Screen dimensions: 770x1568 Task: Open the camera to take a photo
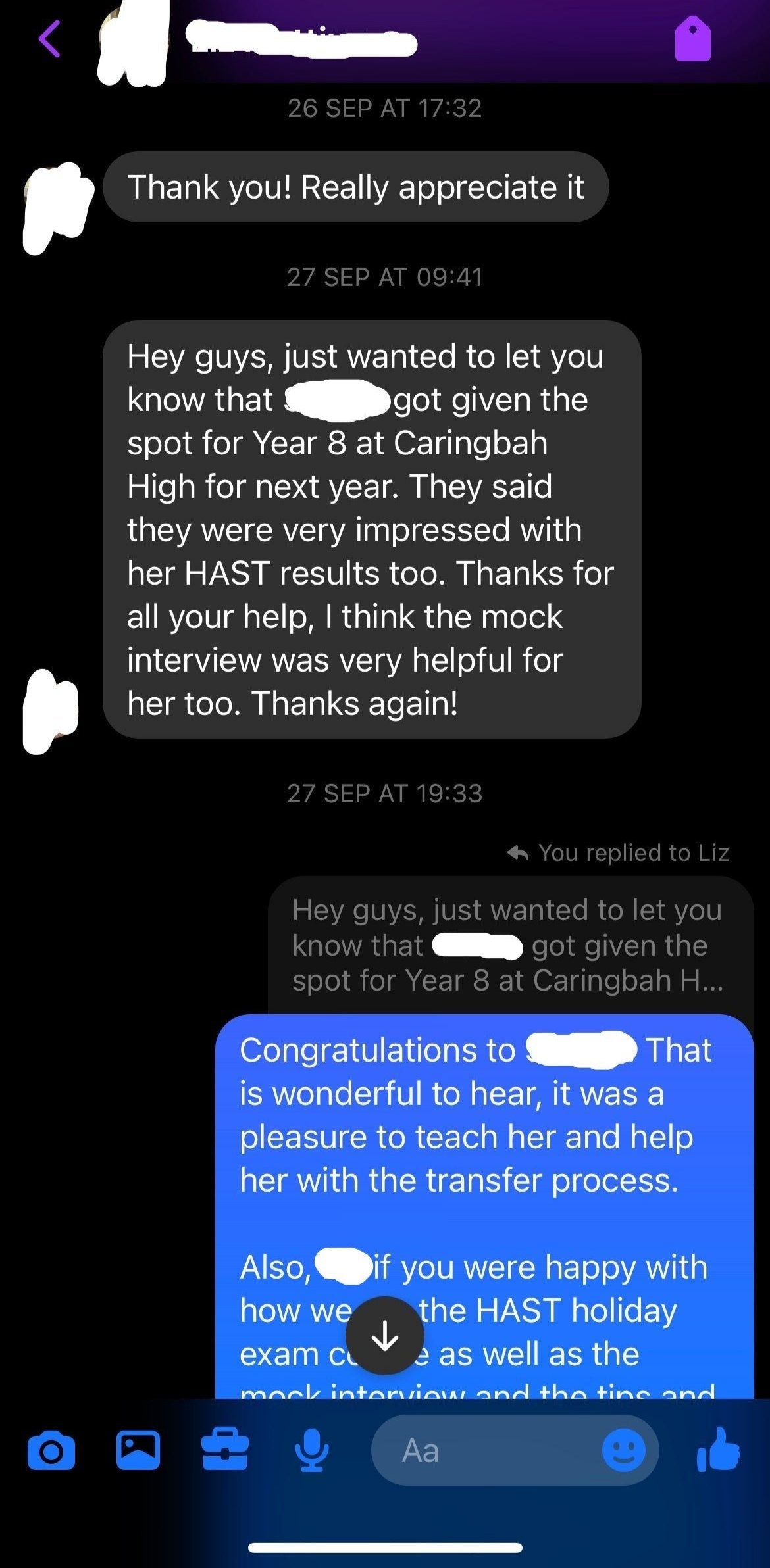click(51, 1450)
